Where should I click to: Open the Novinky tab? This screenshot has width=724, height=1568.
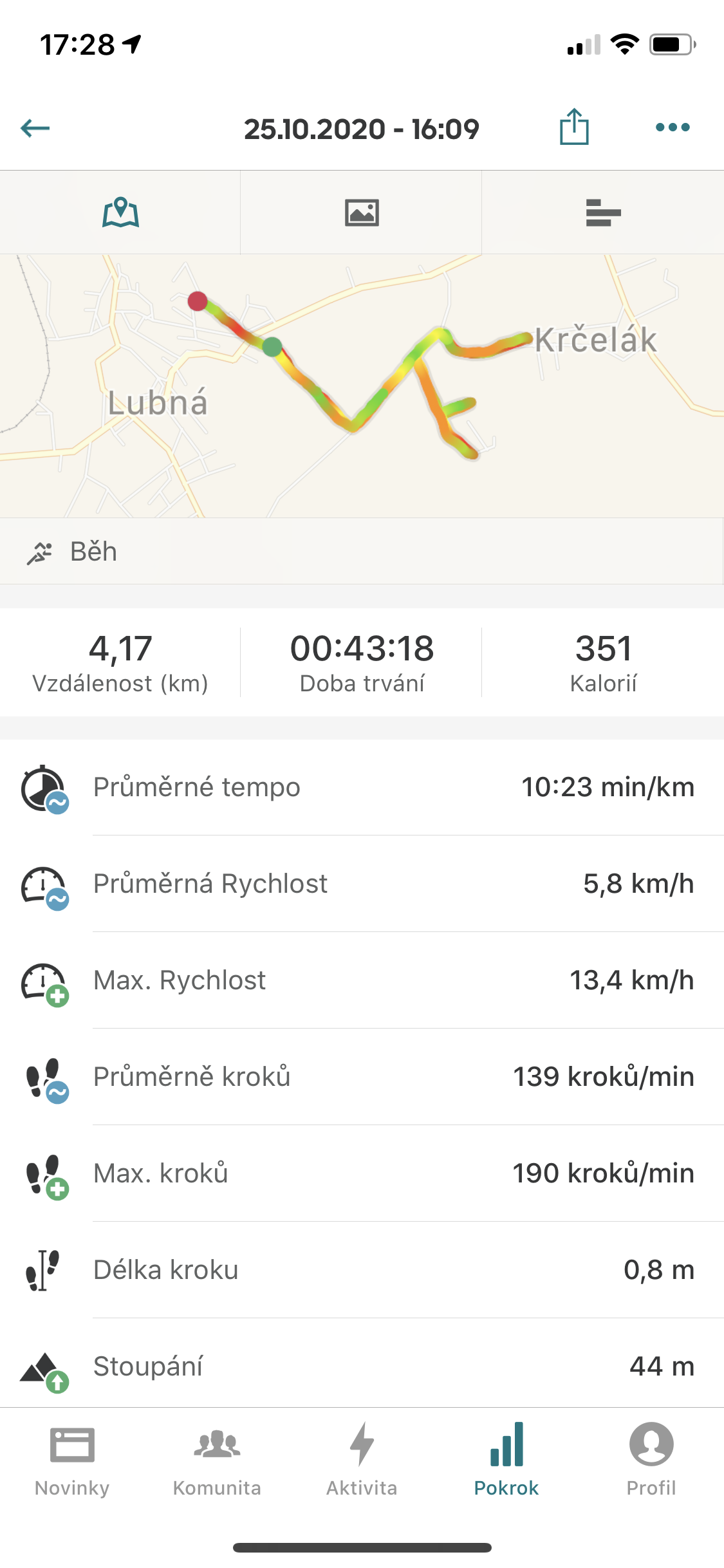[x=72, y=1460]
